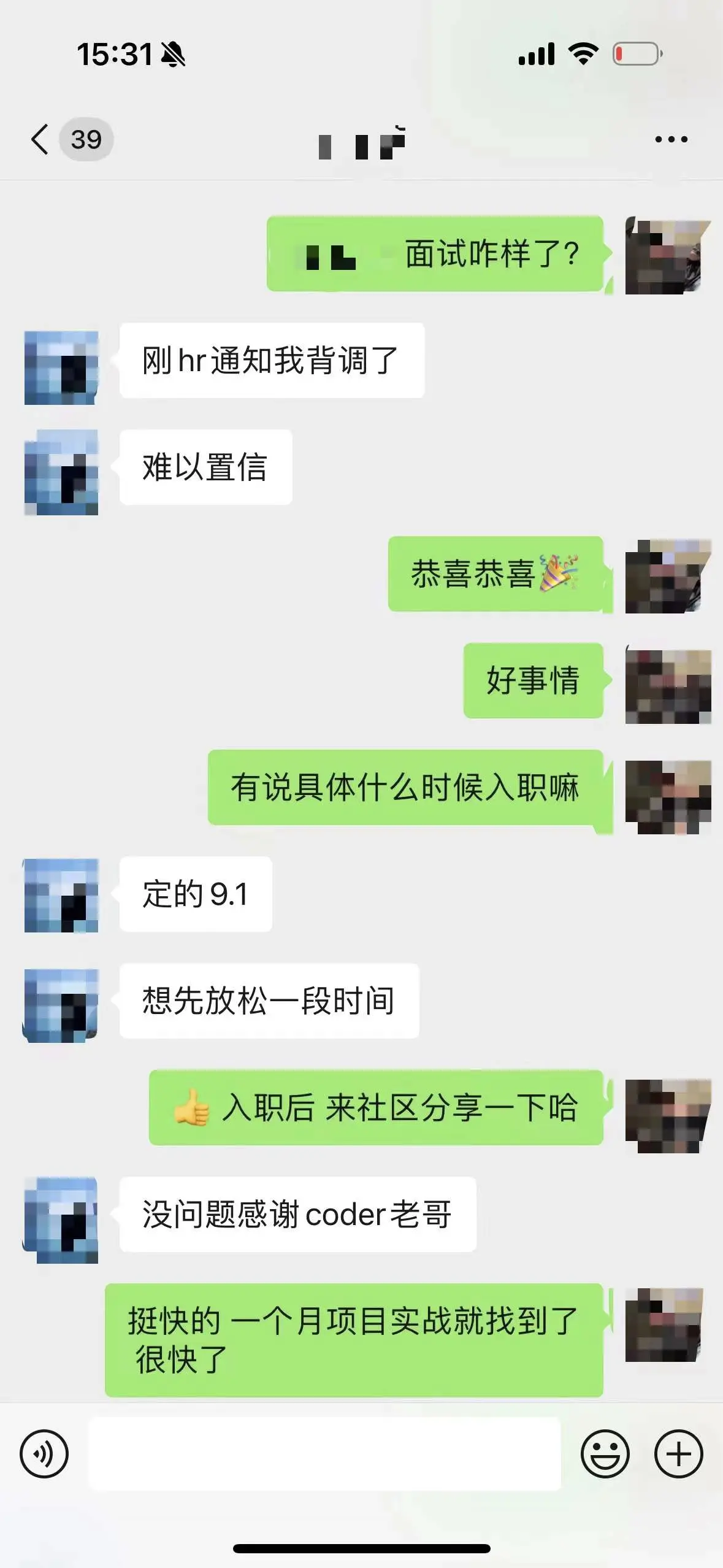The width and height of the screenshot is (723, 1568).
Task: Tap the message text field
Action: pyautogui.click(x=325, y=1453)
